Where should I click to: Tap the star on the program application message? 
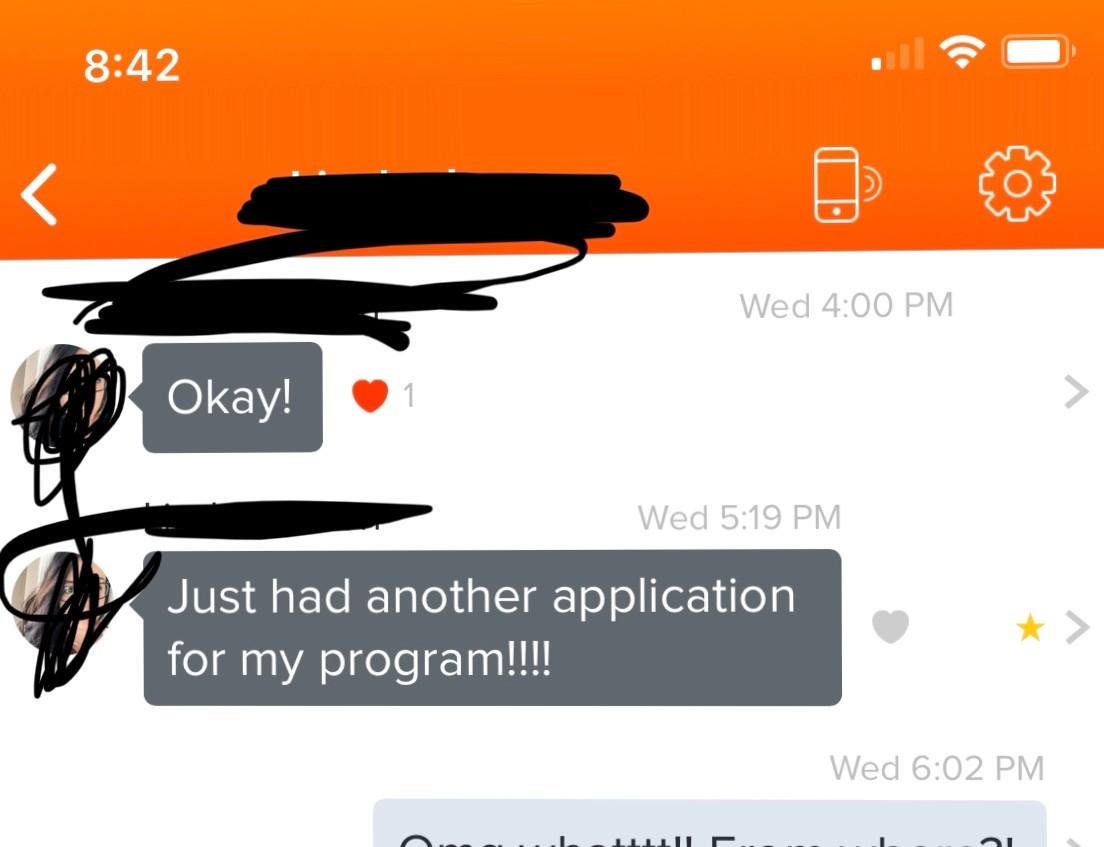pos(1029,628)
